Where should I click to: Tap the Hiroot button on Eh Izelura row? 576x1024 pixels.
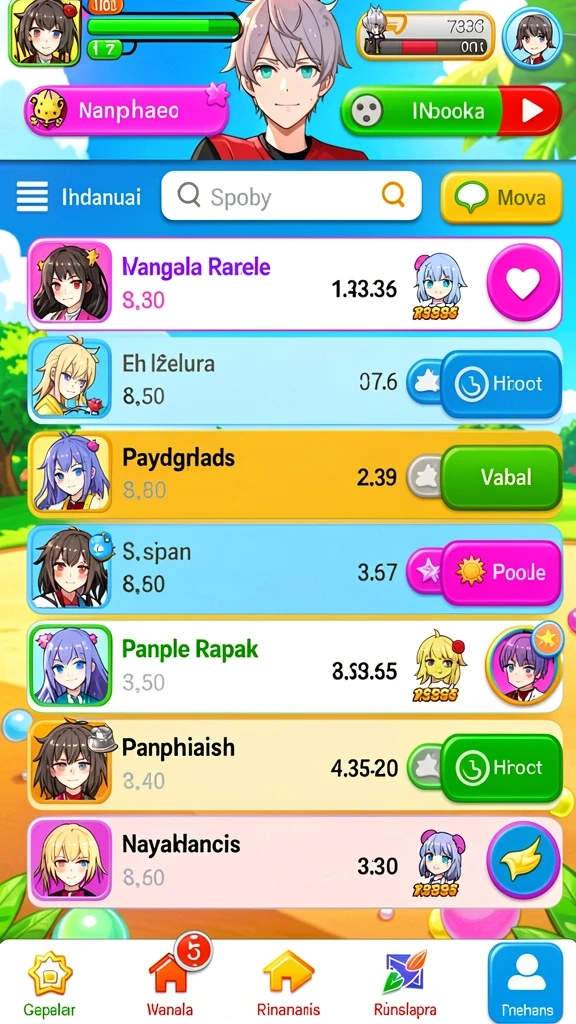pyautogui.click(x=502, y=383)
